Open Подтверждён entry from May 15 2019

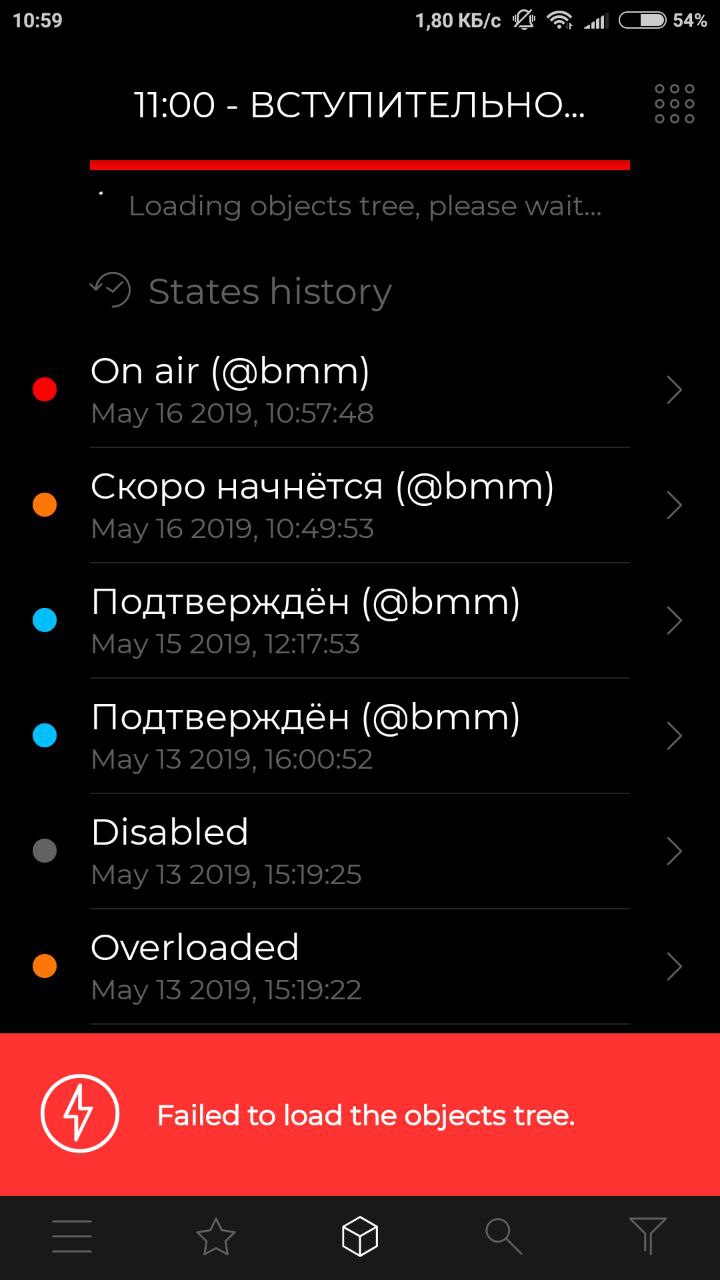coord(360,620)
